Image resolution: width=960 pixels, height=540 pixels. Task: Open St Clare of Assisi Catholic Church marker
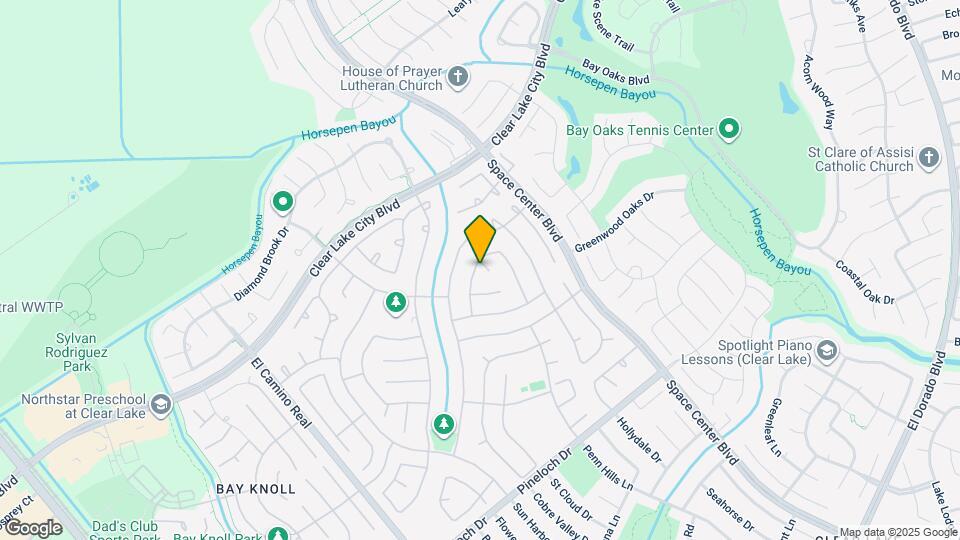click(x=929, y=157)
